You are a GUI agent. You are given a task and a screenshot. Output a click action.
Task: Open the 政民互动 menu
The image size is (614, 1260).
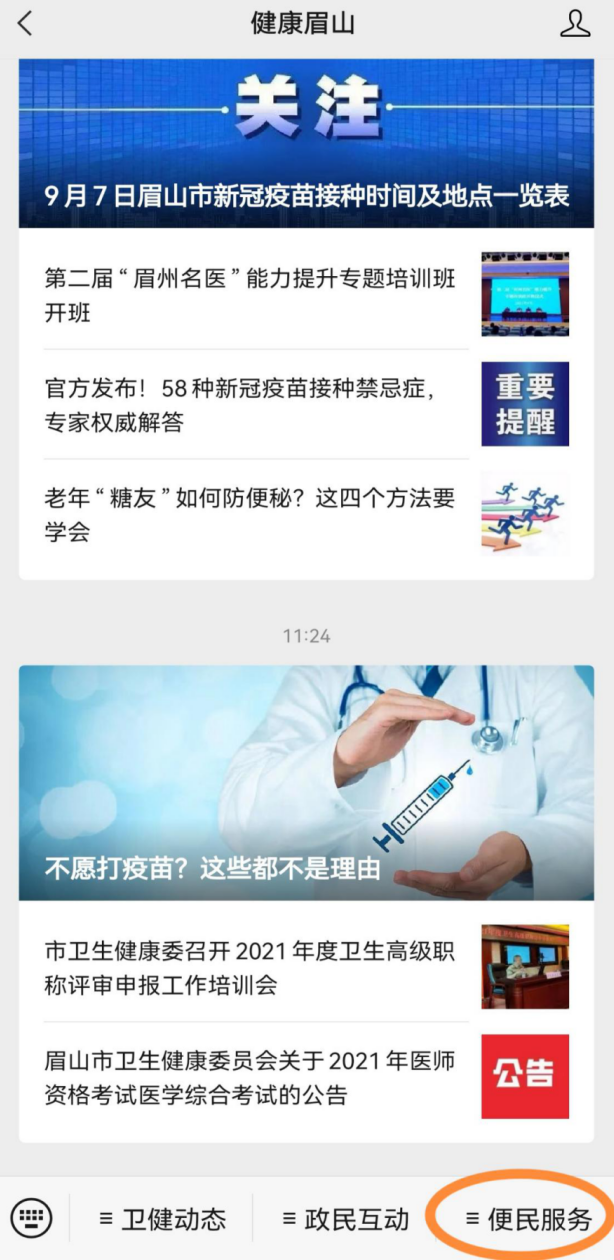click(345, 1219)
